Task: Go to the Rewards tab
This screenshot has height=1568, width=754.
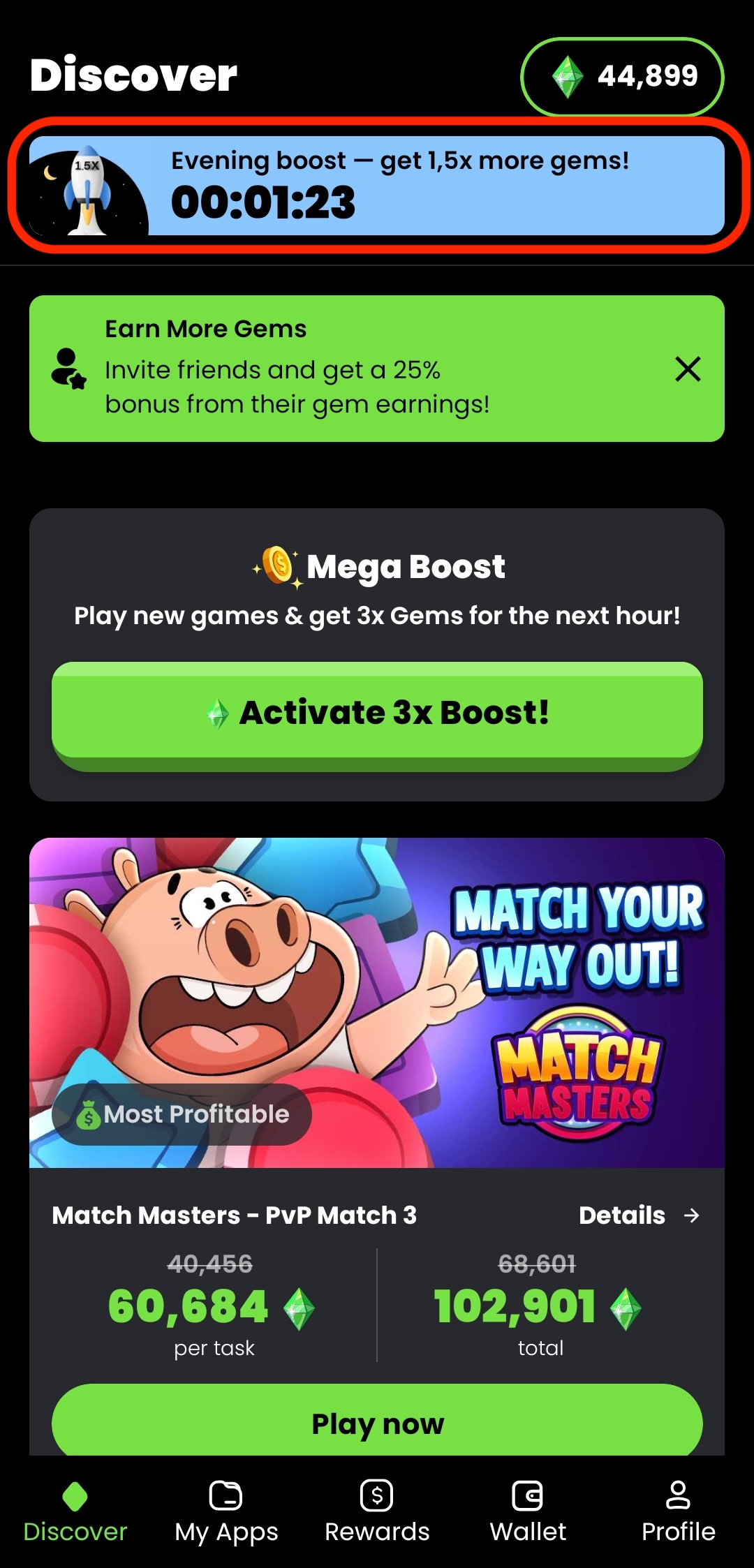Action: point(377,1512)
